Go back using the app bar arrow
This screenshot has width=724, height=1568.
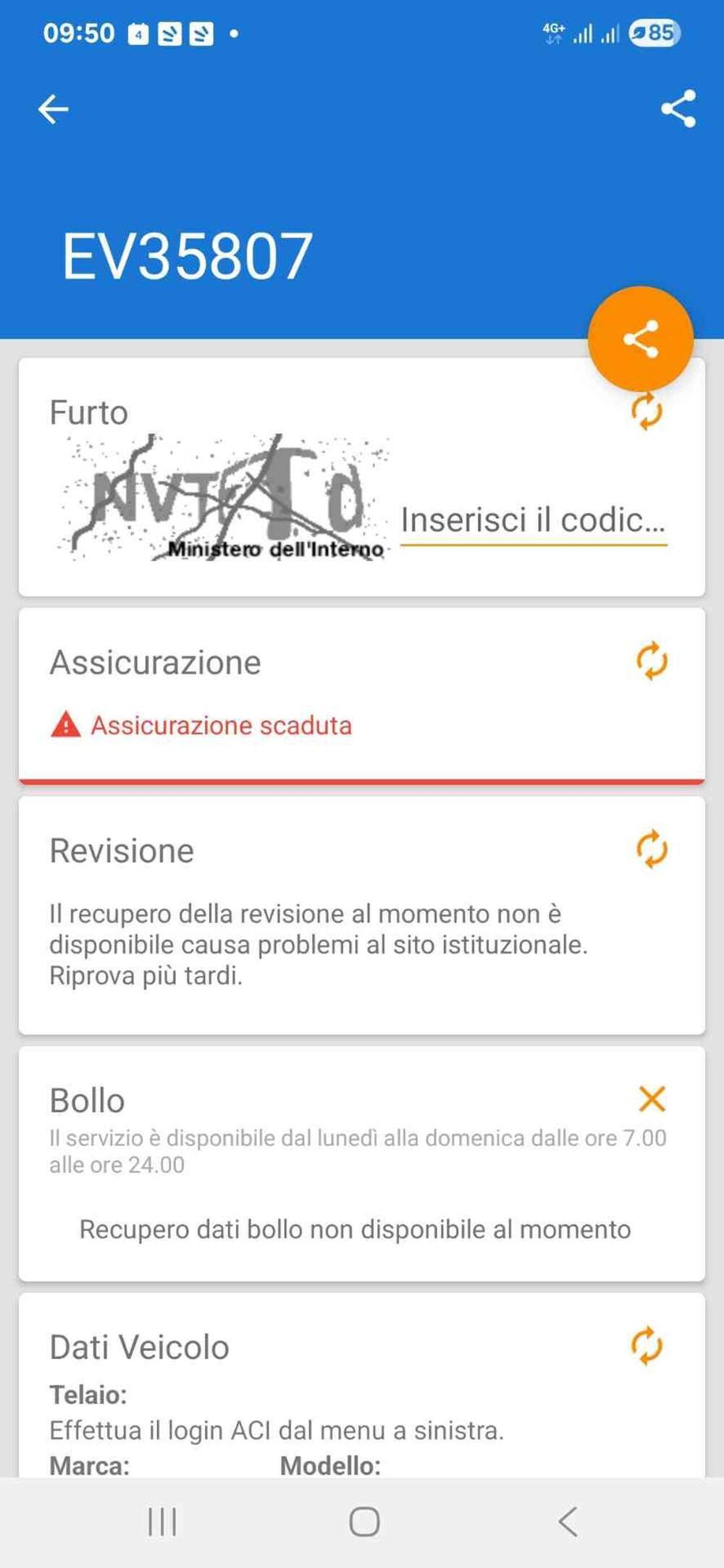[x=53, y=110]
